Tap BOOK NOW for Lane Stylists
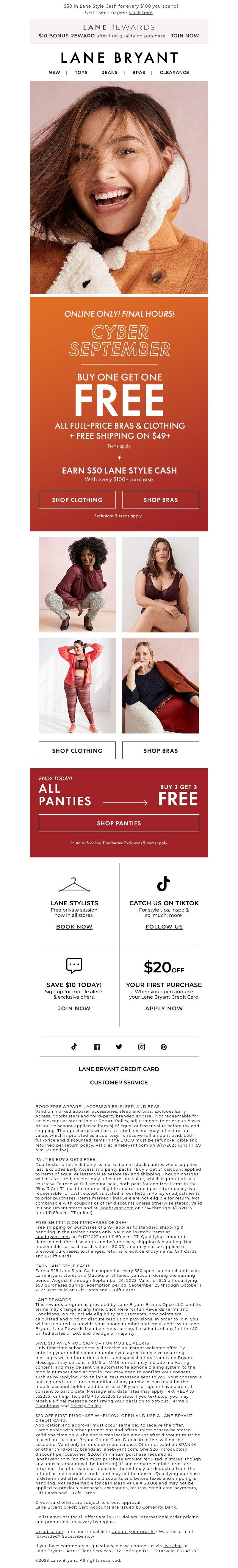Viewport: 238px width, 1568px height. (74, 926)
